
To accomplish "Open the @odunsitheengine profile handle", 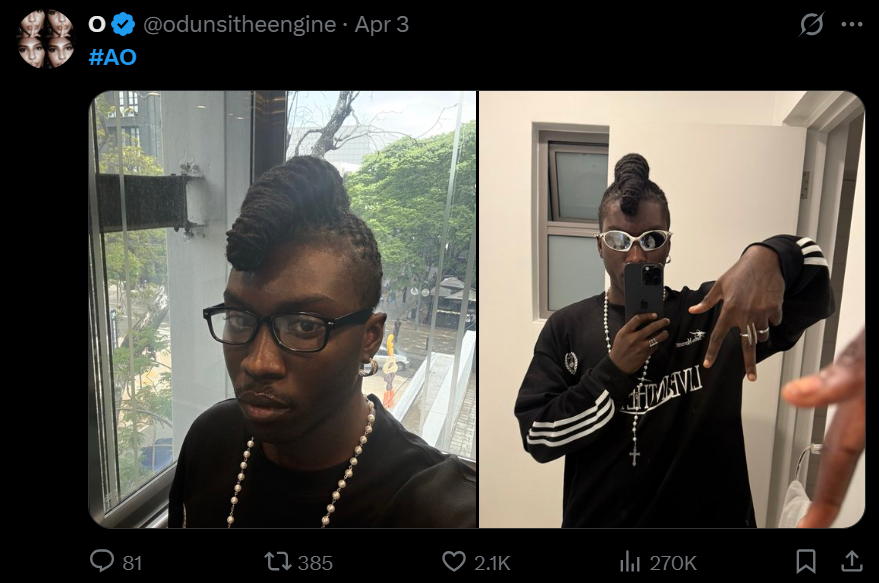I will [x=239, y=25].
